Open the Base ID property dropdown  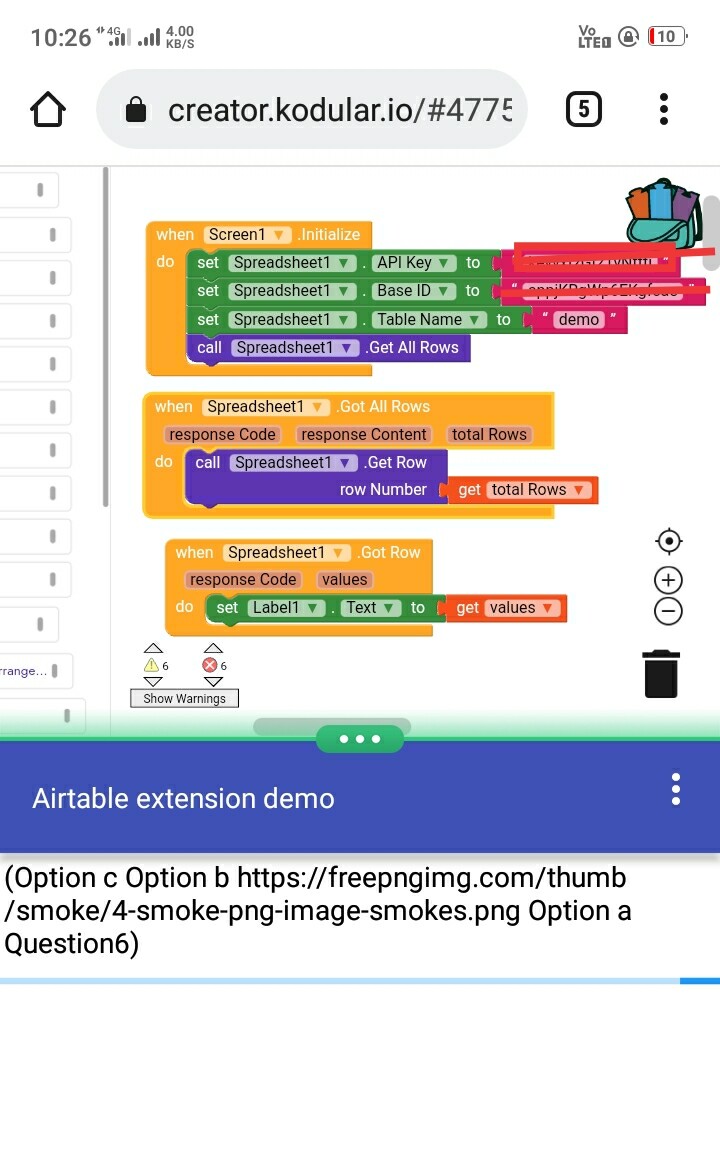click(444, 291)
